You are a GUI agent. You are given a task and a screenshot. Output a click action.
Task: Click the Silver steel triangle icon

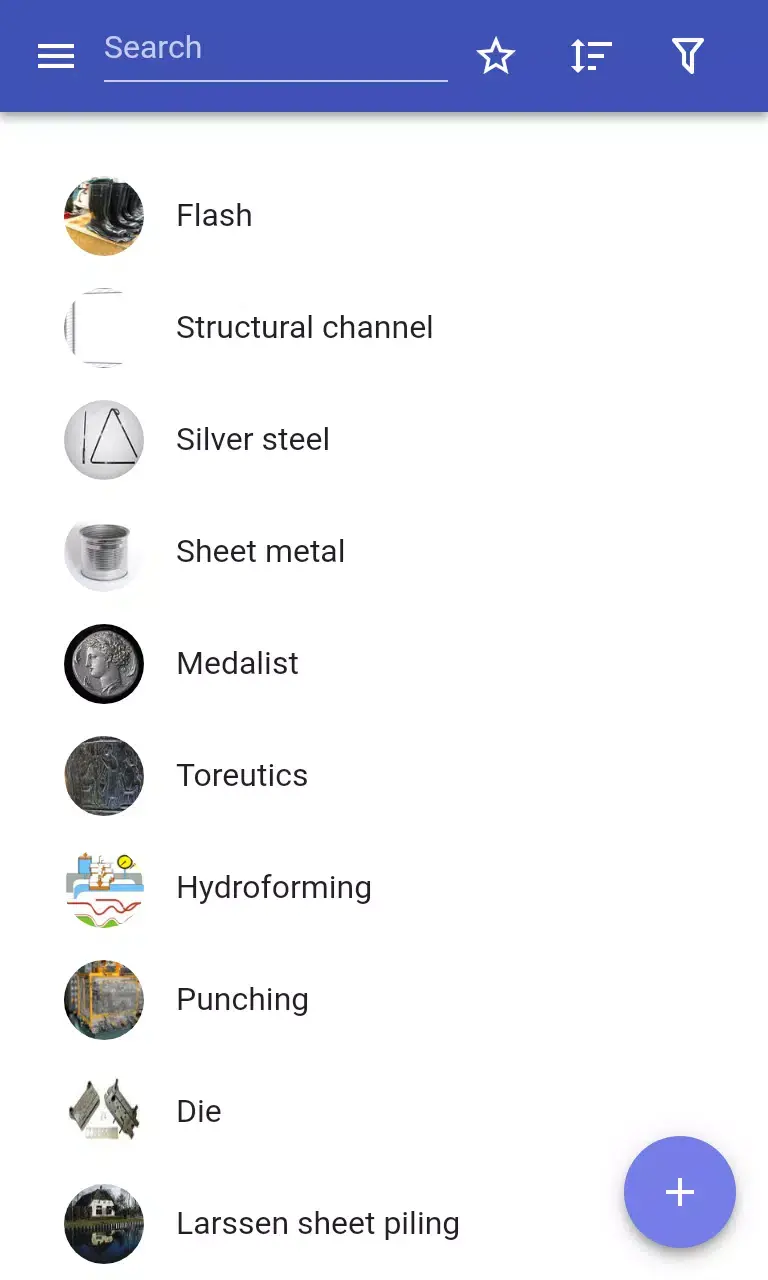click(x=104, y=439)
